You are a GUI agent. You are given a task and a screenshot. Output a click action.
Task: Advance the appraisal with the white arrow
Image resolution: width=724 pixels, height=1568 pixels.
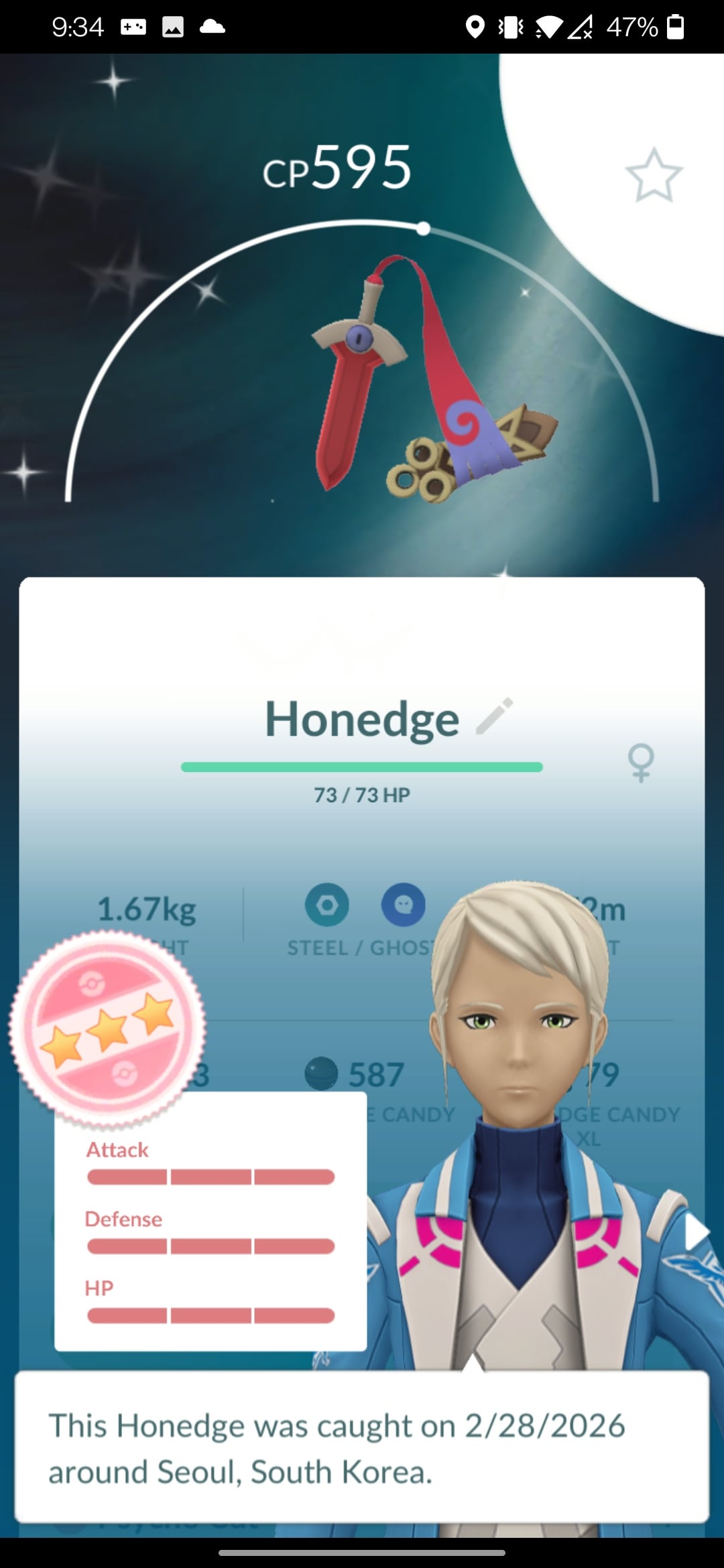(x=696, y=1232)
